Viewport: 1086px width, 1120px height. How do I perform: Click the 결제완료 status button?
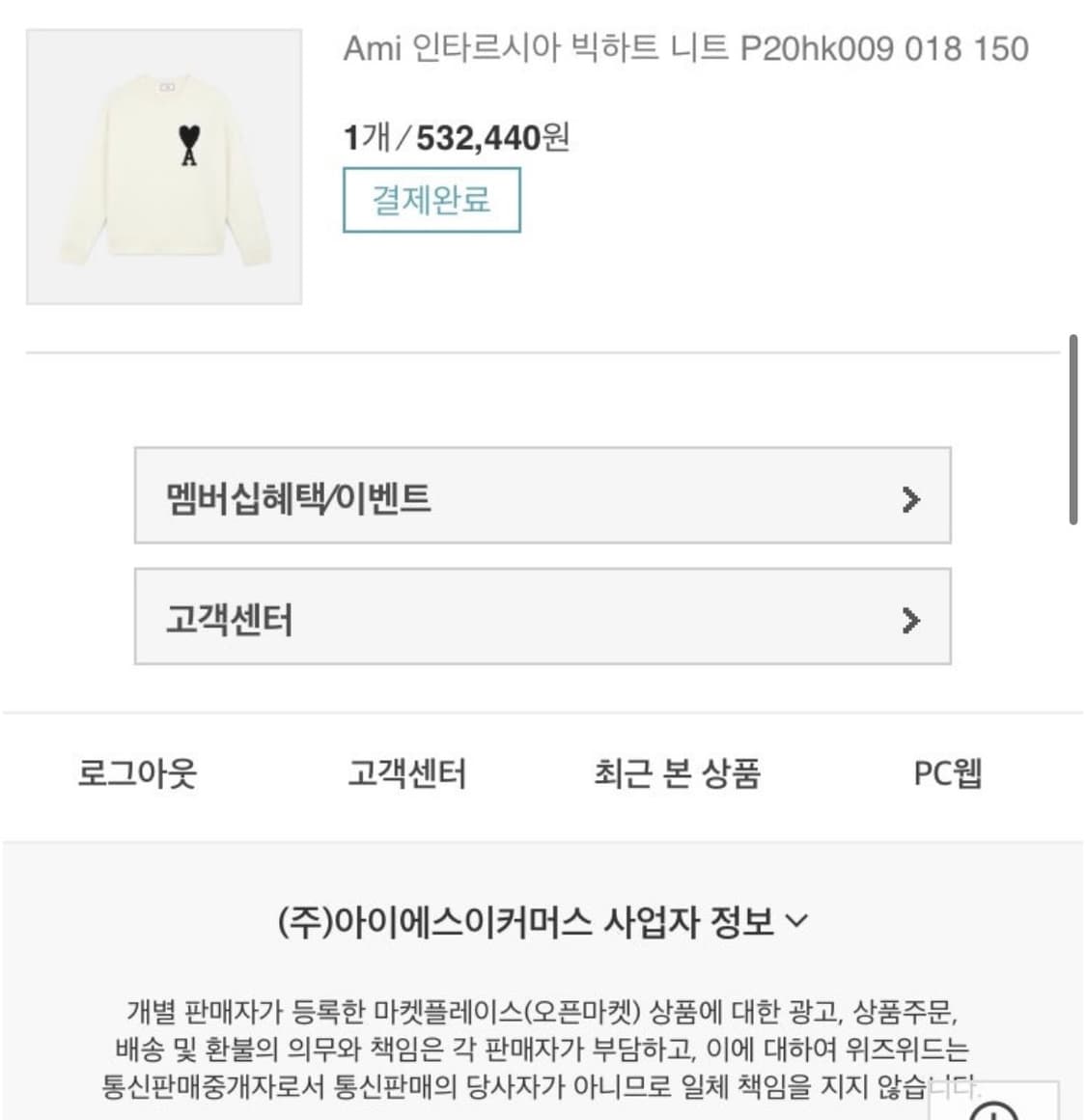[432, 200]
